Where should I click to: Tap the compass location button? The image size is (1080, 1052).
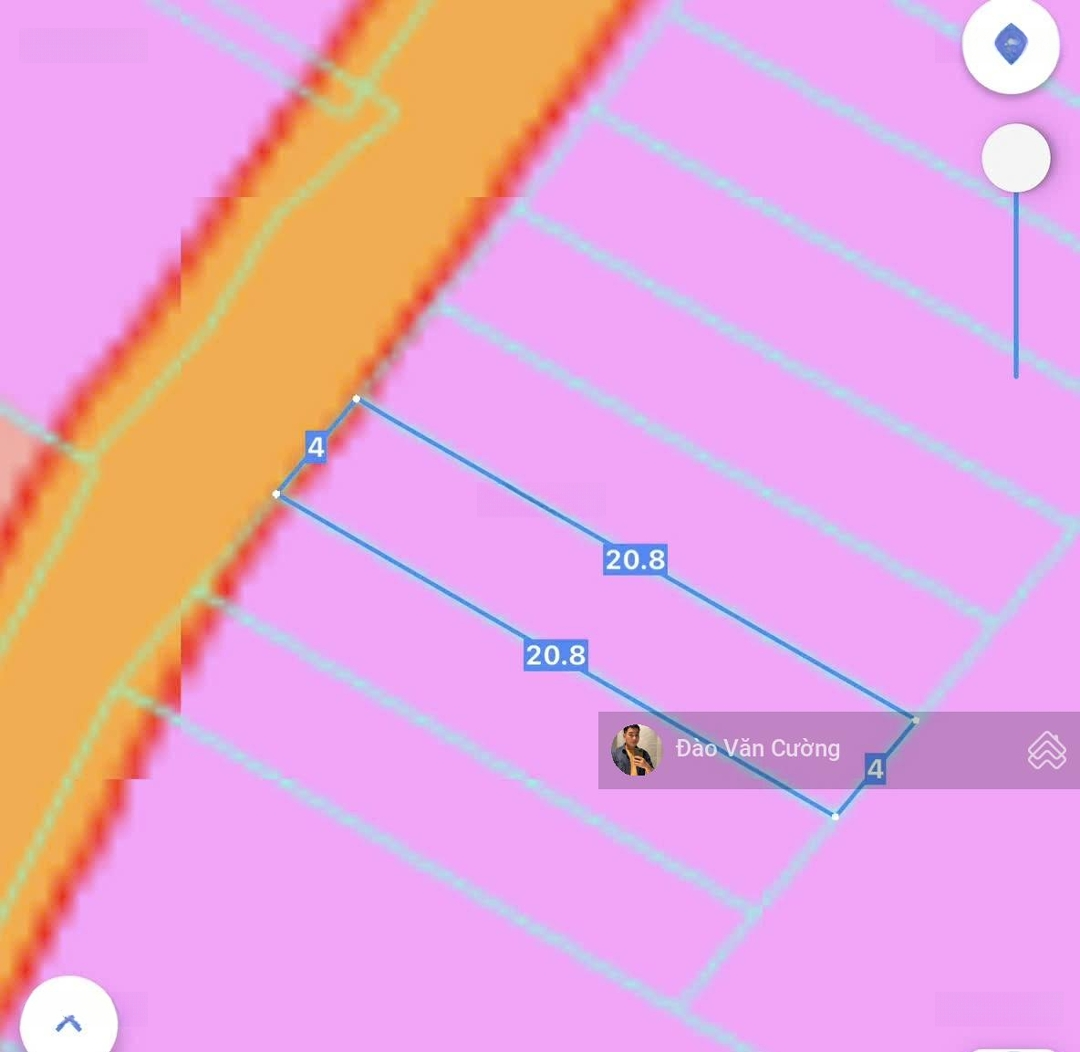(1010, 45)
